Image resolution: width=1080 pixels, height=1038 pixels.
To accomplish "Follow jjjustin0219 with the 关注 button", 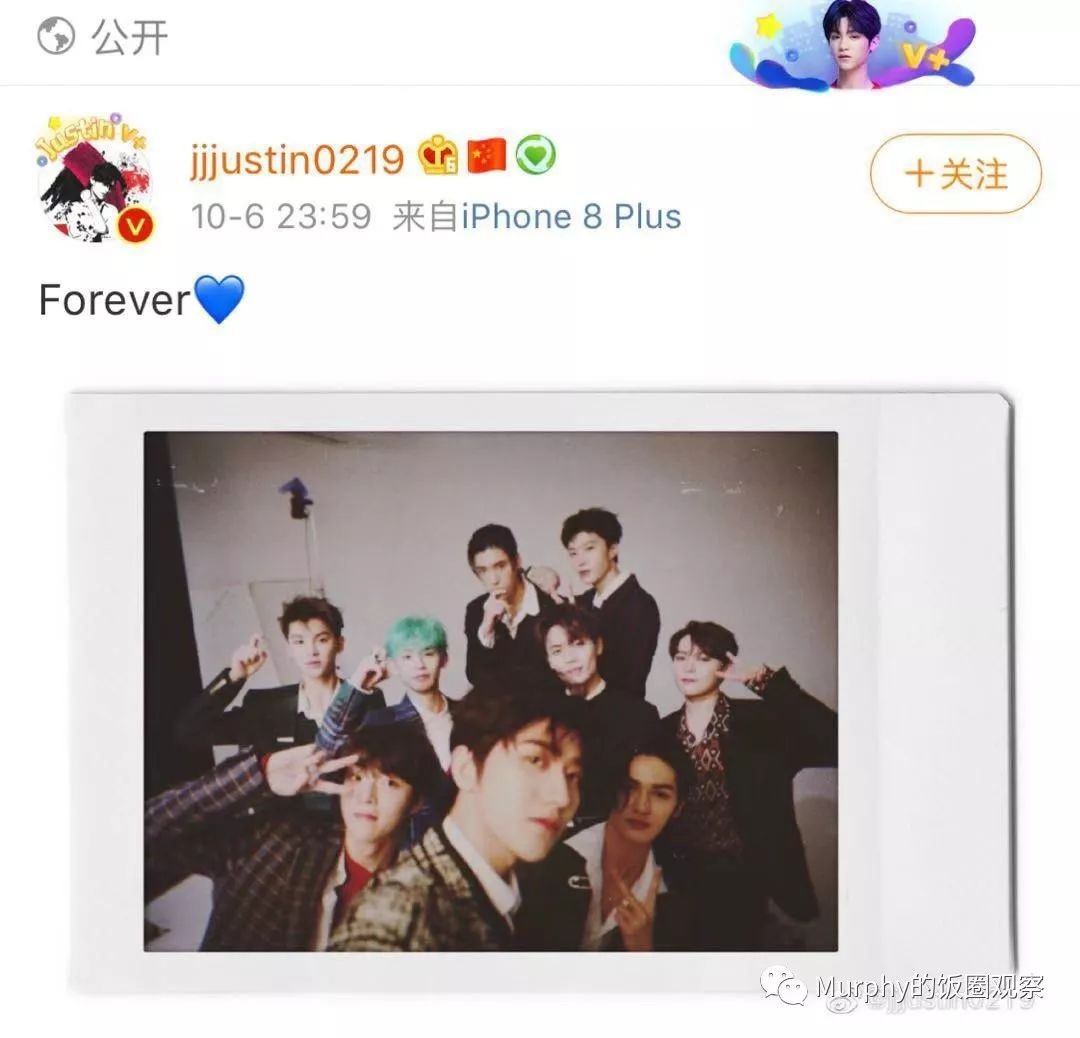I will click(x=955, y=175).
